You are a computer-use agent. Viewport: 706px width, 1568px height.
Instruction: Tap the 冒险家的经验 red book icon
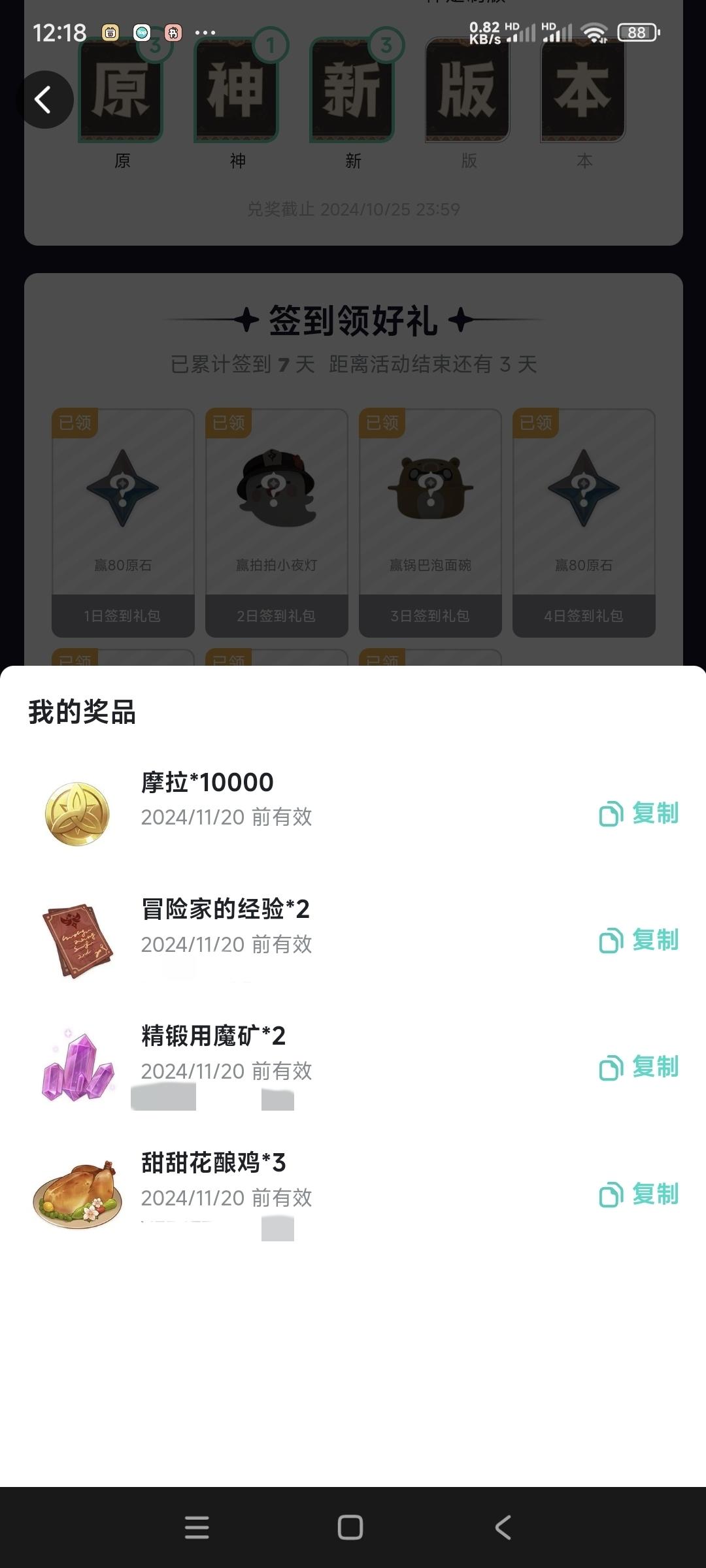(76, 939)
